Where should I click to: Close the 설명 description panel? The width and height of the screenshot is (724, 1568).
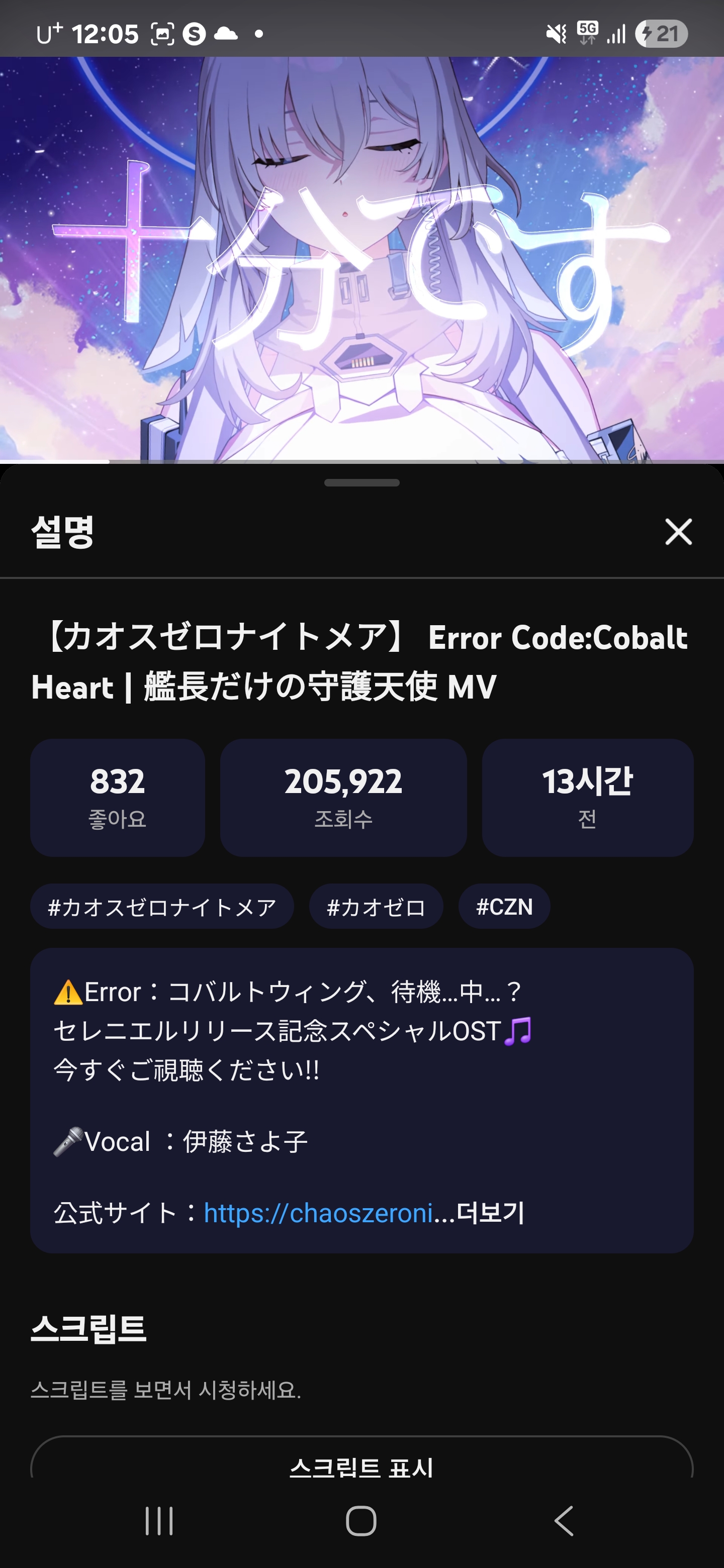click(678, 532)
